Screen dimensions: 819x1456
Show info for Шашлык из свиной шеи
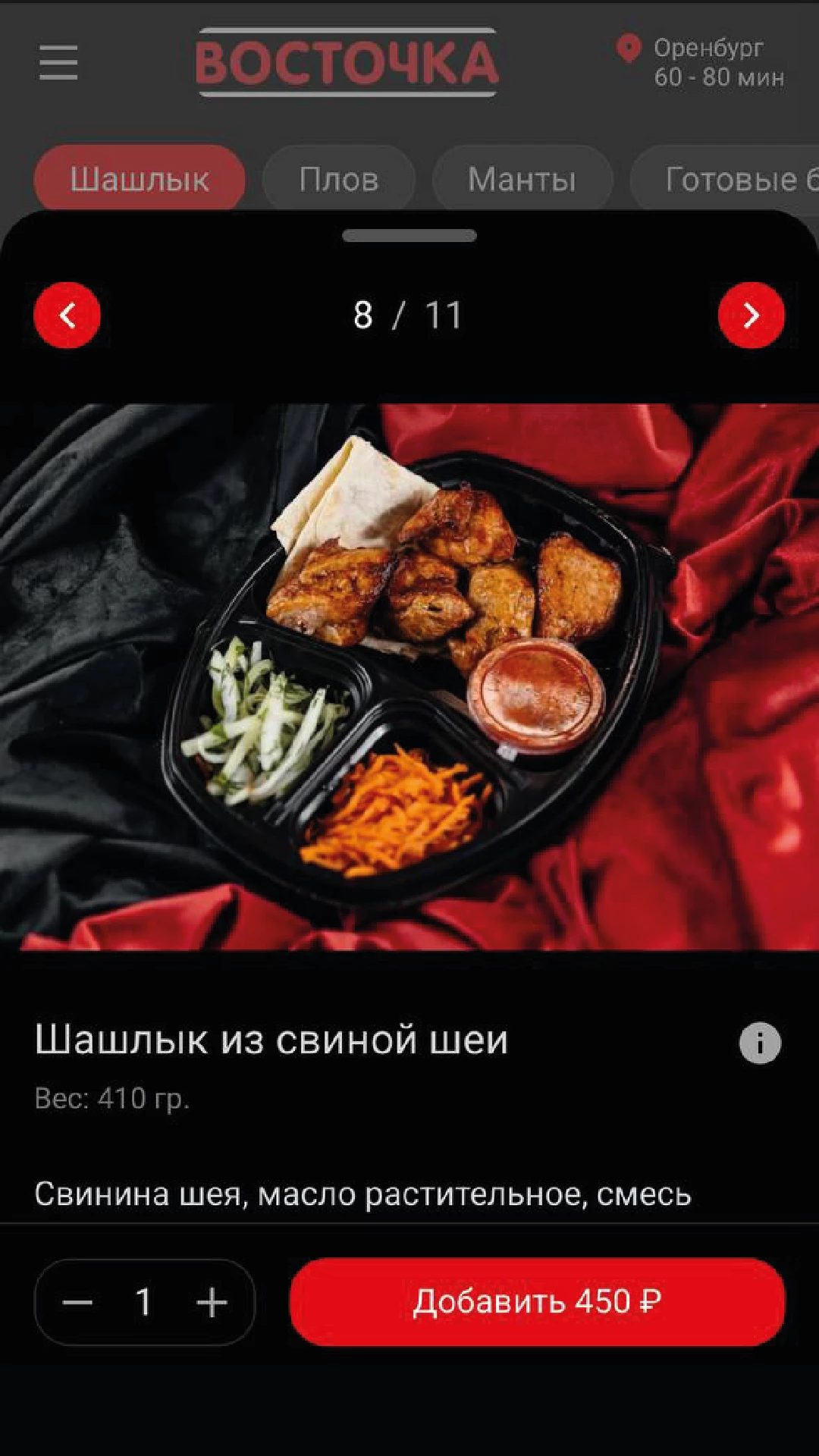(x=760, y=1043)
